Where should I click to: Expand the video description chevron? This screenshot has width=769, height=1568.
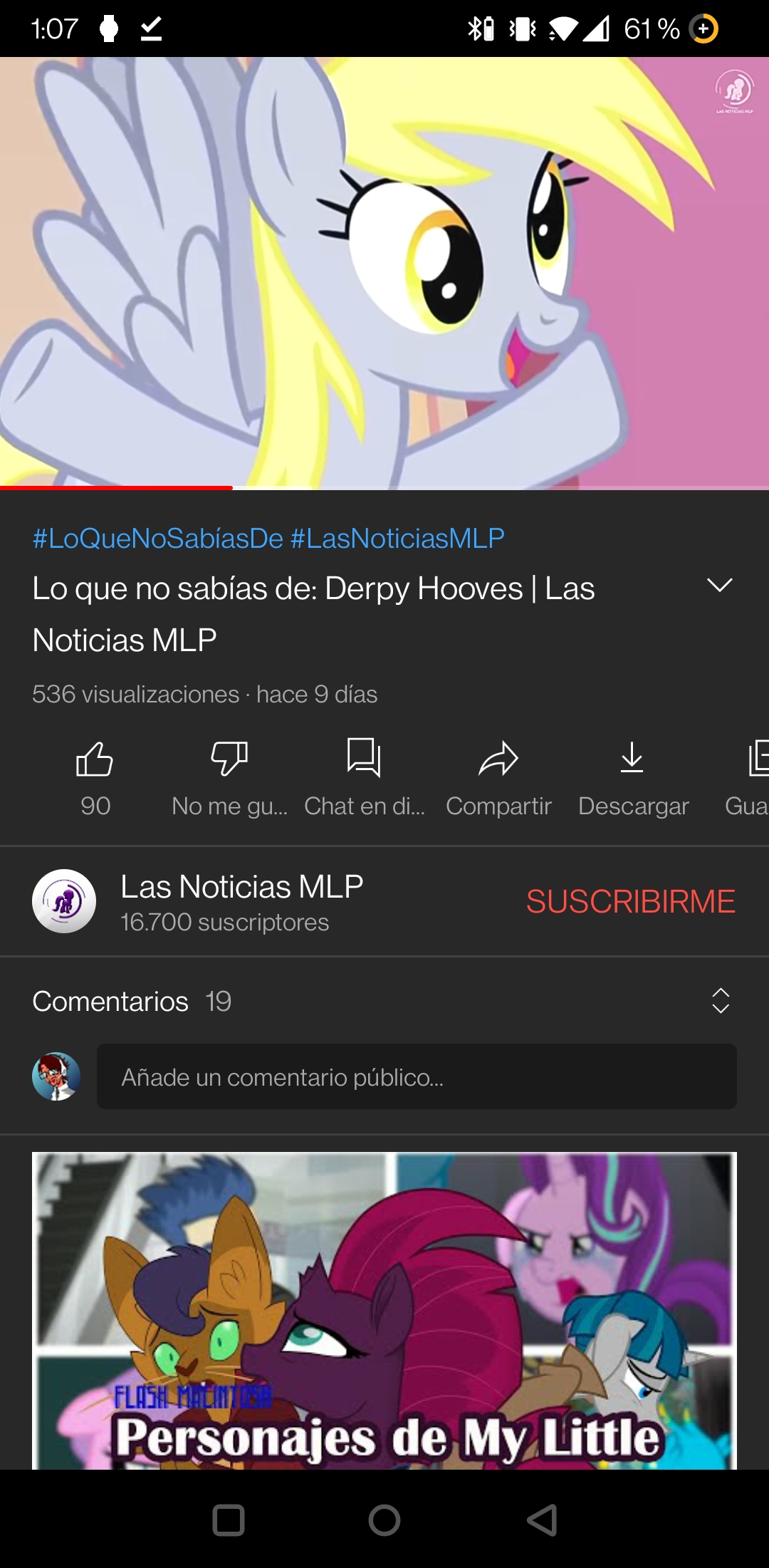point(720,586)
